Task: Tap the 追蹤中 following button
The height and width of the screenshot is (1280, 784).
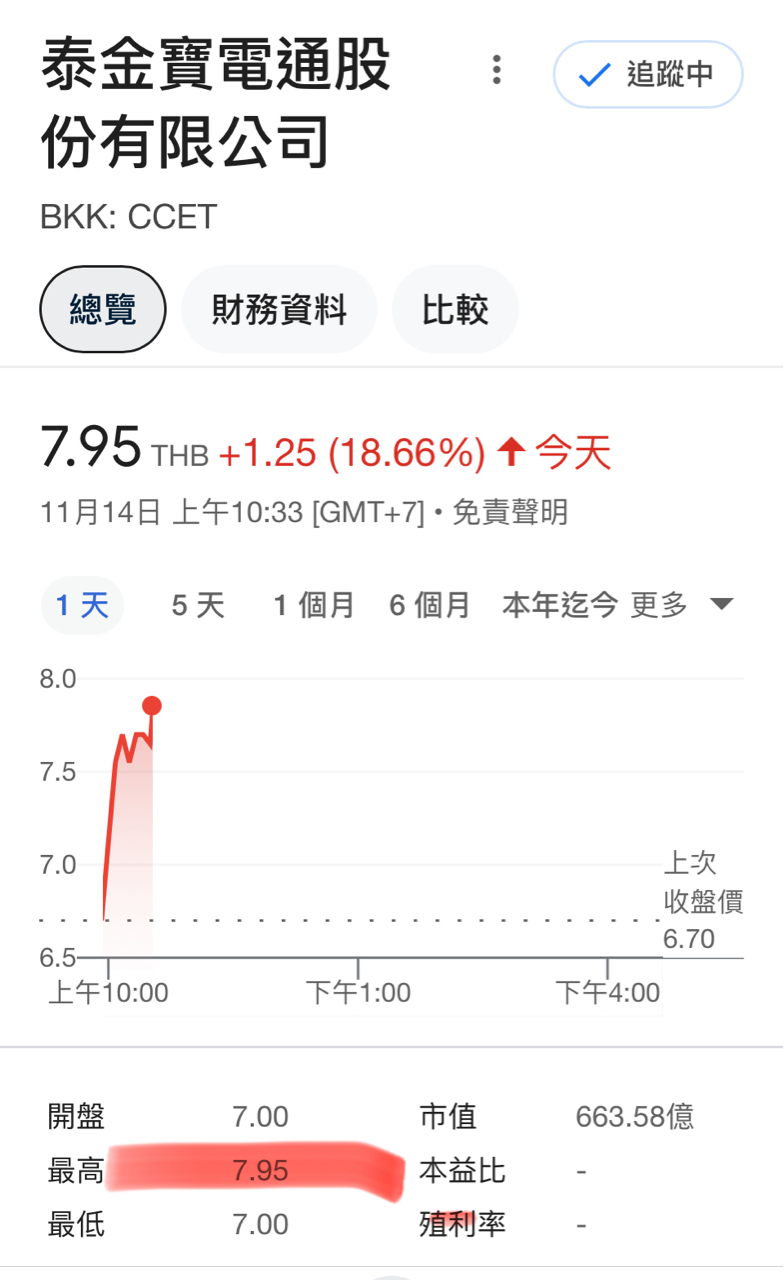Action: point(648,74)
